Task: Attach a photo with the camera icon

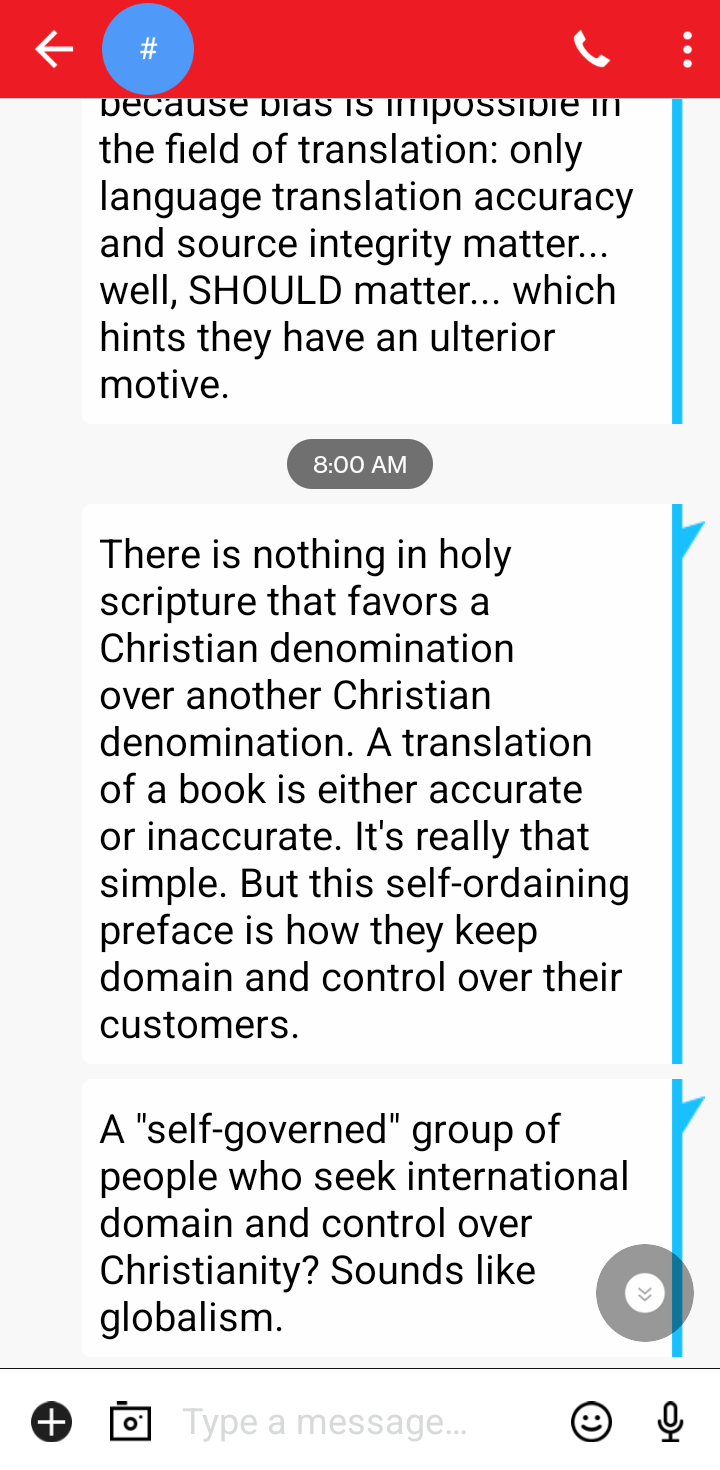Action: 130,1421
